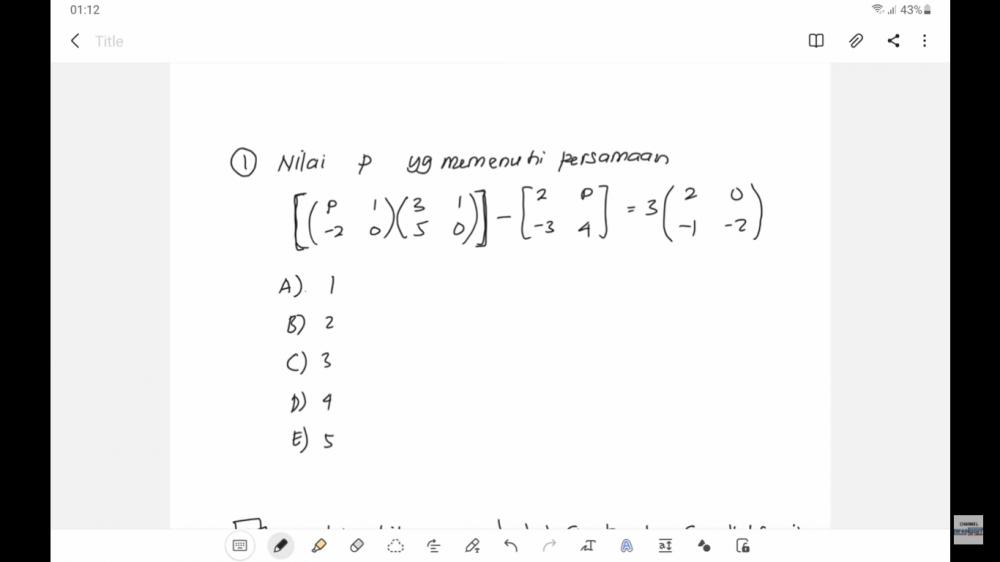Activate the lasso selection tool
The width and height of the screenshot is (1000, 562).
[x=396, y=546]
